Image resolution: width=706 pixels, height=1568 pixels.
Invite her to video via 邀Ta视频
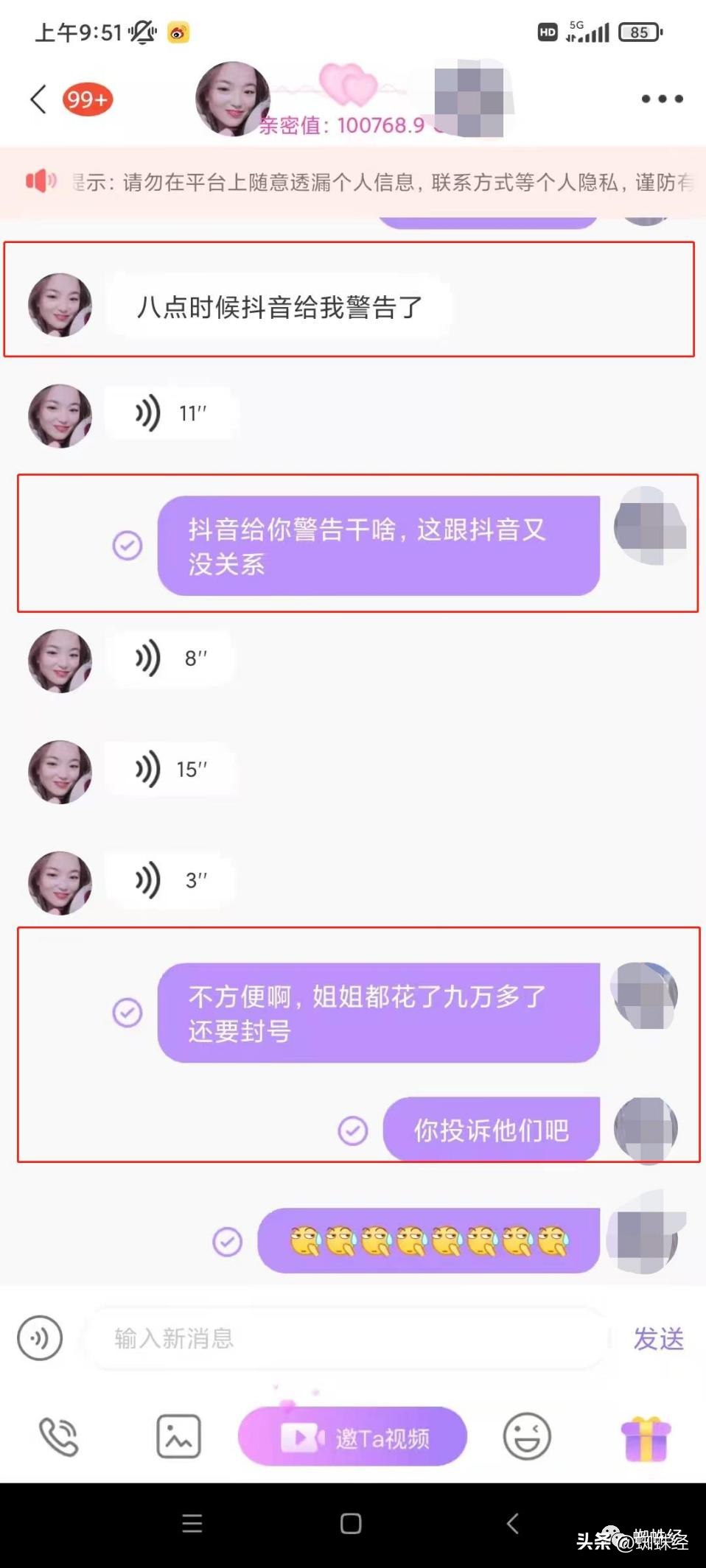pos(352,1437)
